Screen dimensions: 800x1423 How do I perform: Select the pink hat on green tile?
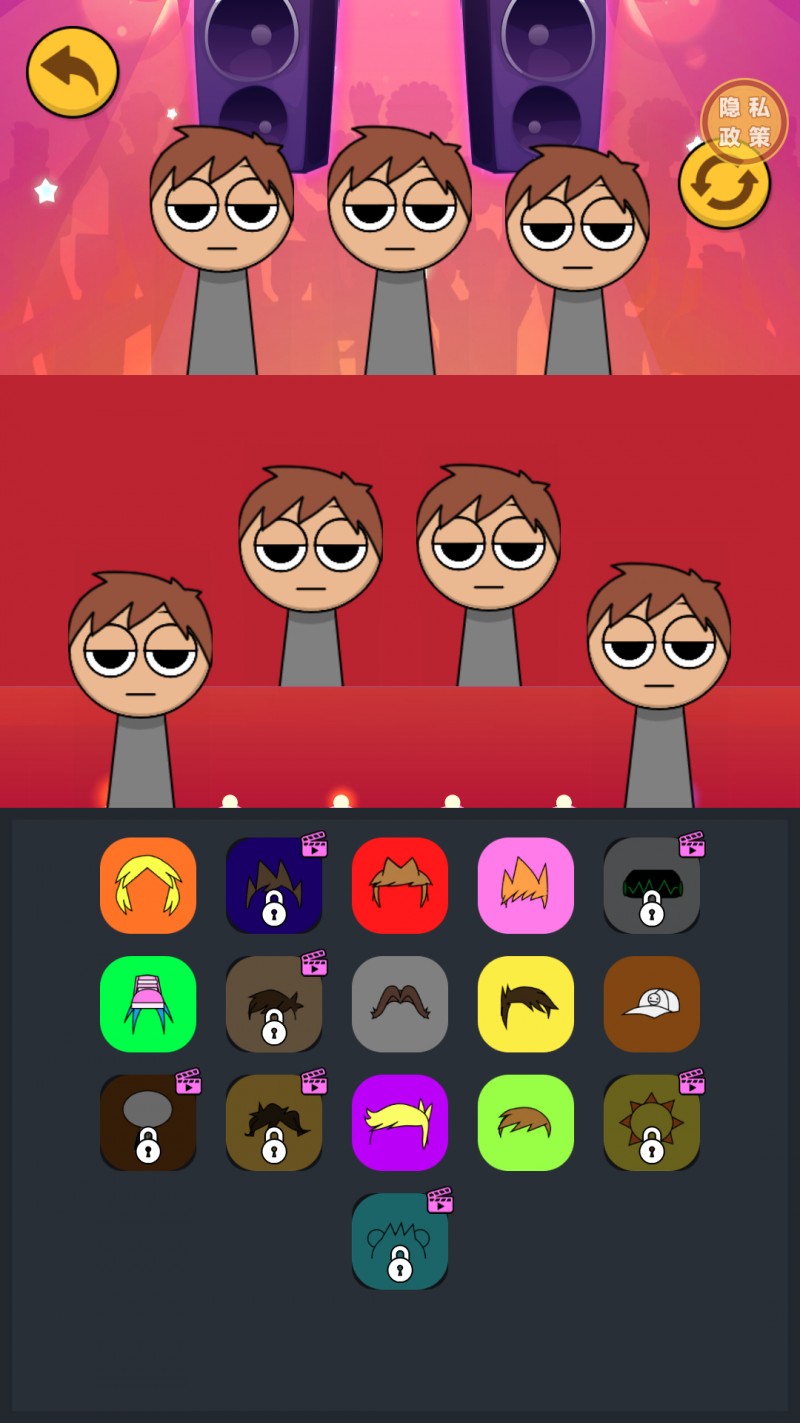click(148, 1004)
